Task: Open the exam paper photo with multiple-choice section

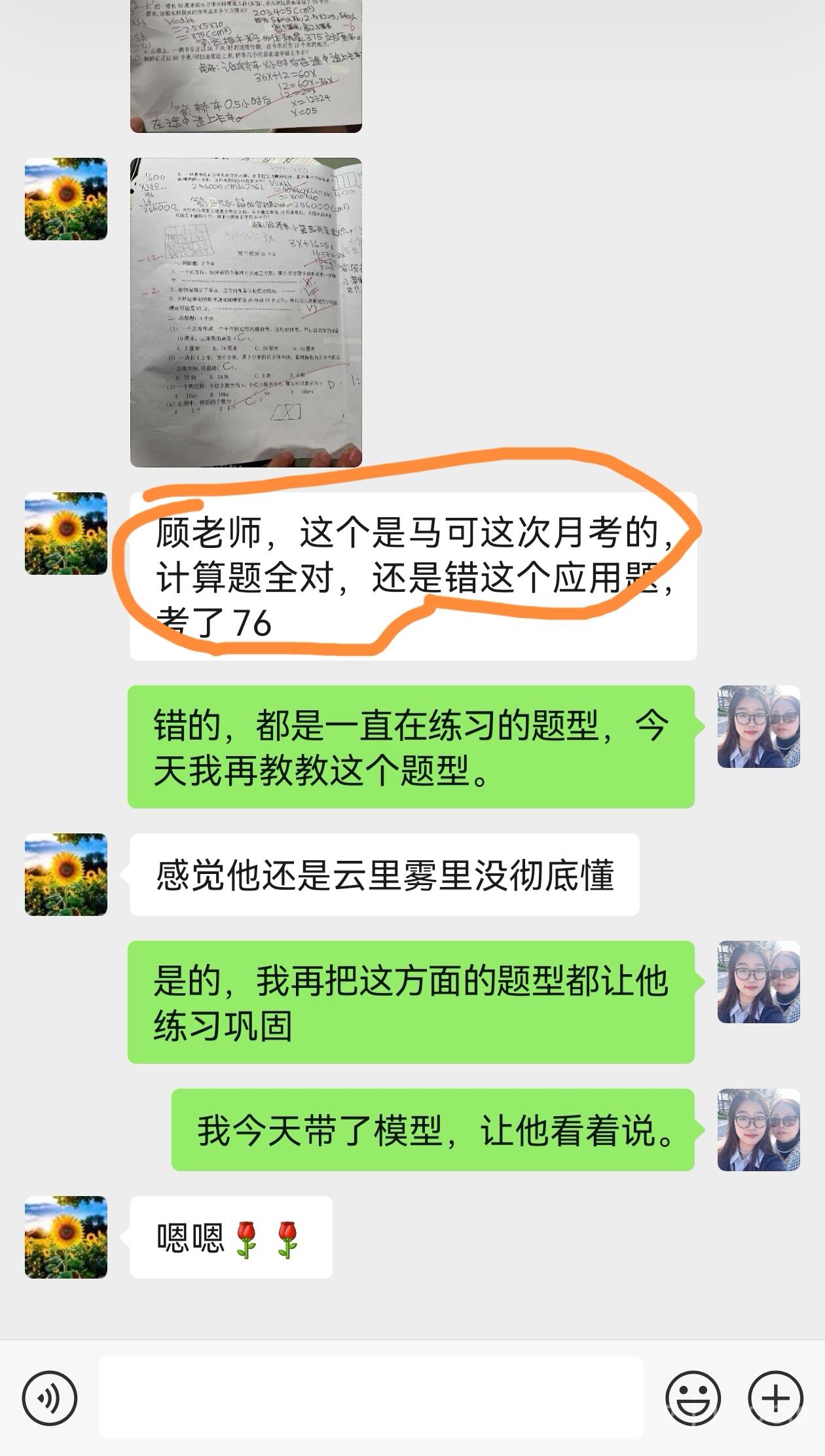Action: coord(246,312)
